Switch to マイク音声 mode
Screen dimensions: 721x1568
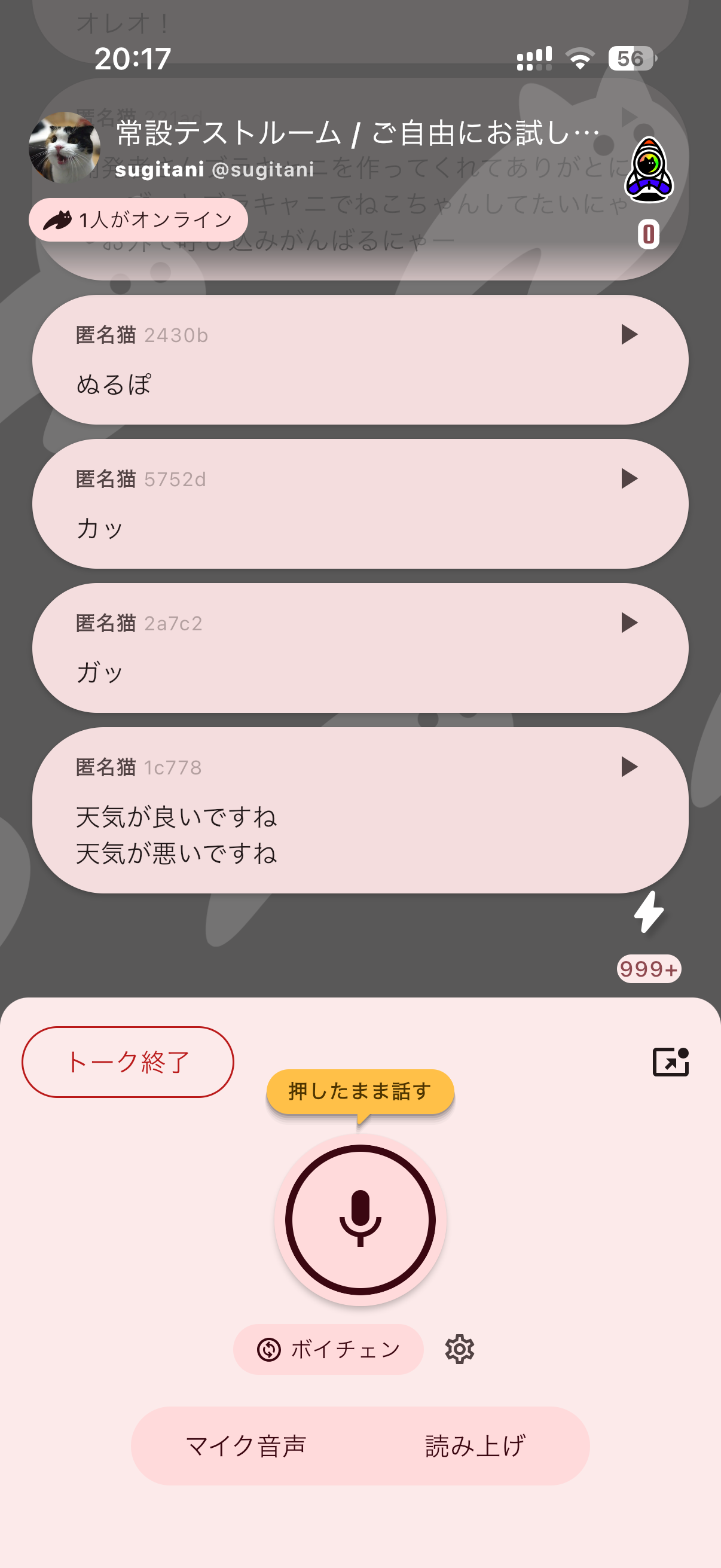[246, 1446]
